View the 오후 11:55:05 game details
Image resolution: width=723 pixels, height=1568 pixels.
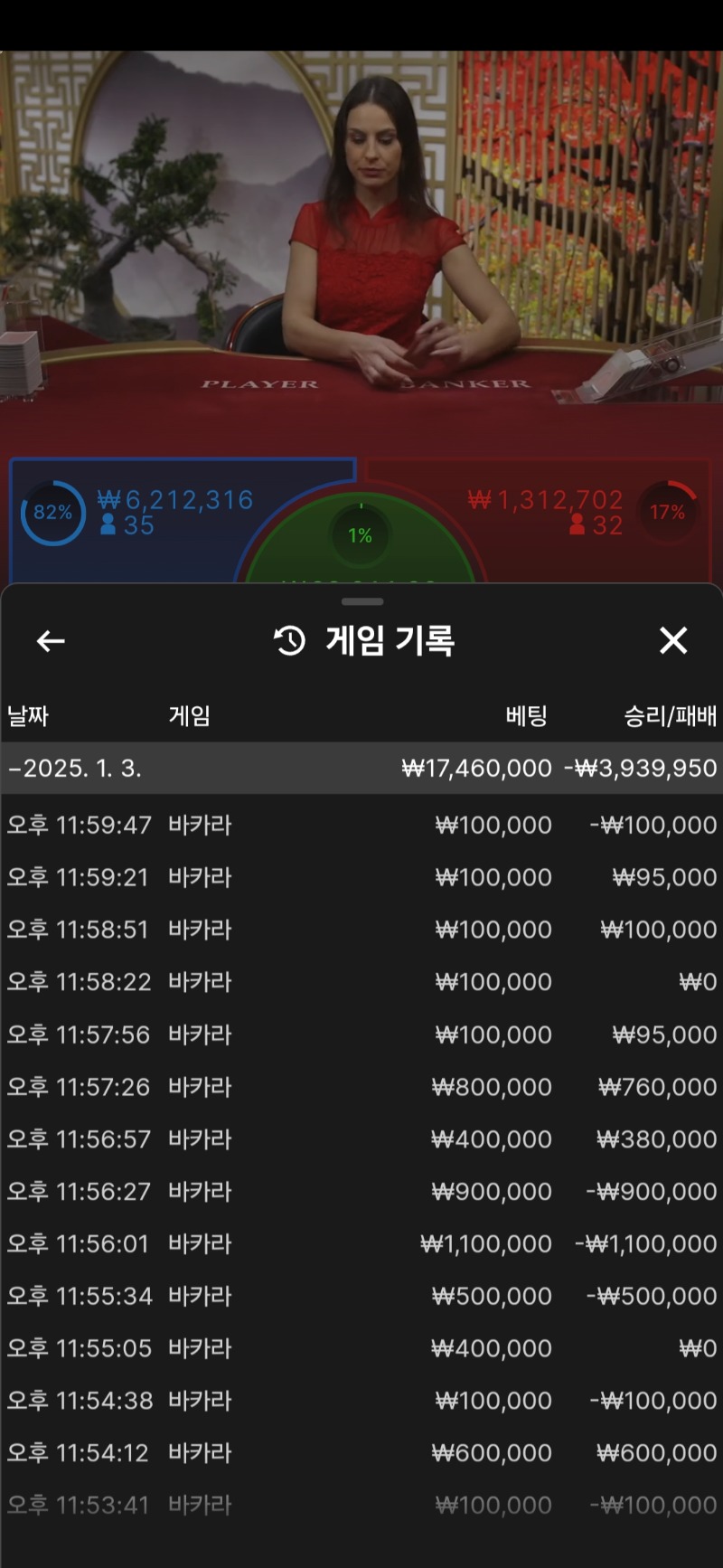pyautogui.click(x=361, y=1348)
